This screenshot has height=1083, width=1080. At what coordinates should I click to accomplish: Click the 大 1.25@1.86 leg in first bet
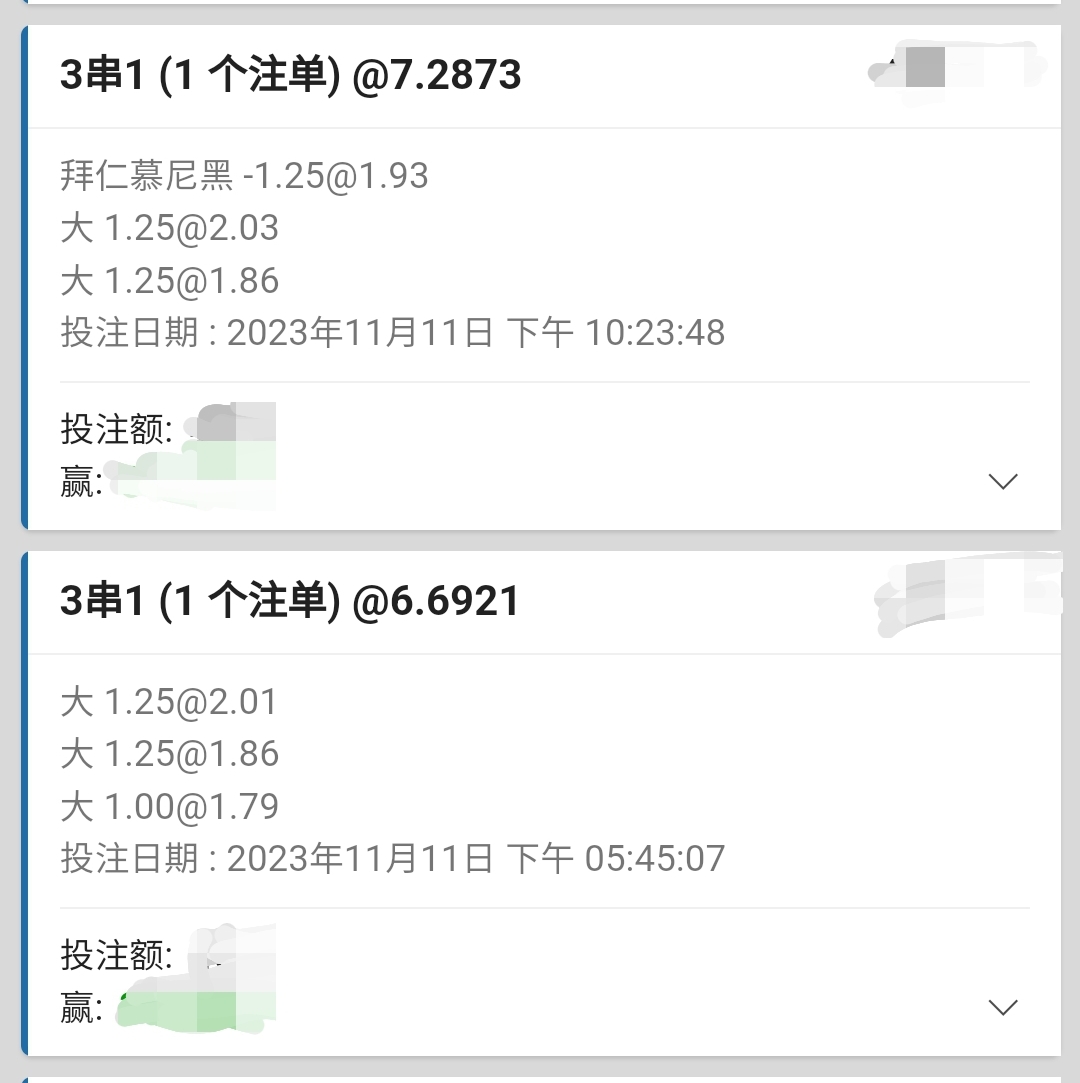[x=168, y=281]
